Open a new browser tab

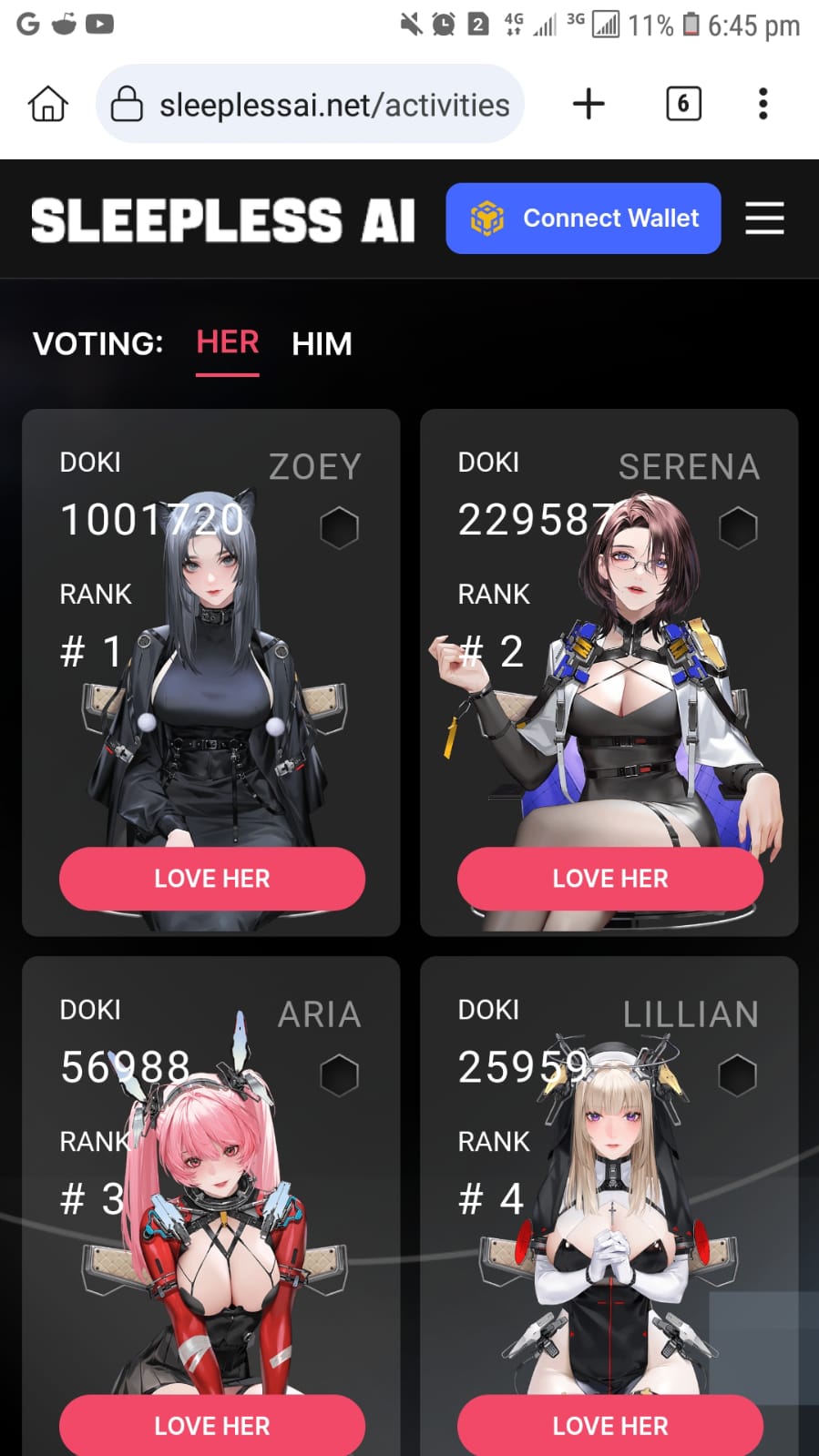coord(589,104)
